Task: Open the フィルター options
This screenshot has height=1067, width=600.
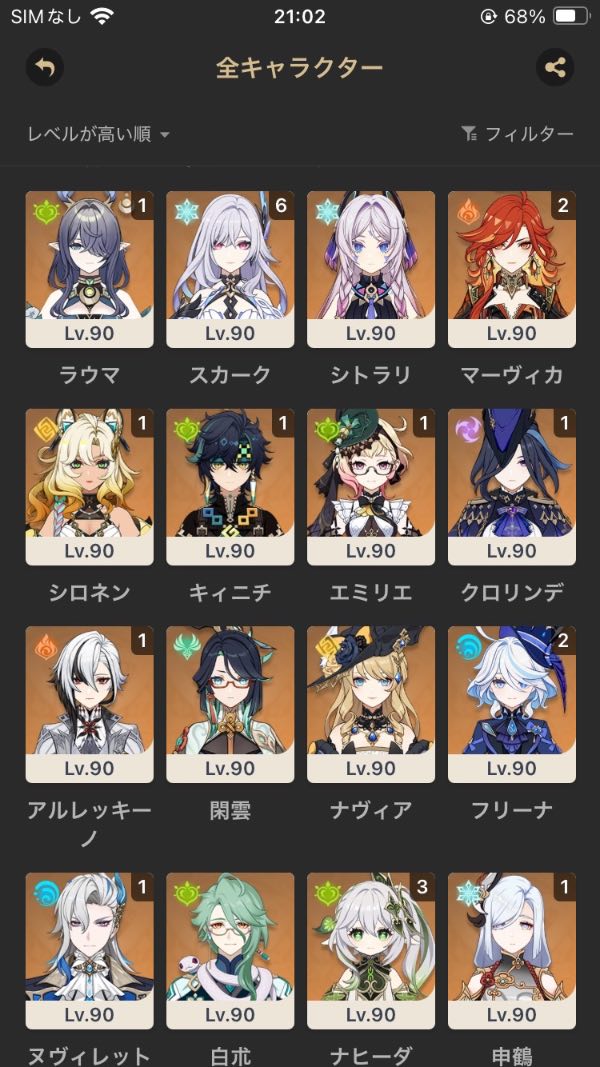Action: (517, 134)
